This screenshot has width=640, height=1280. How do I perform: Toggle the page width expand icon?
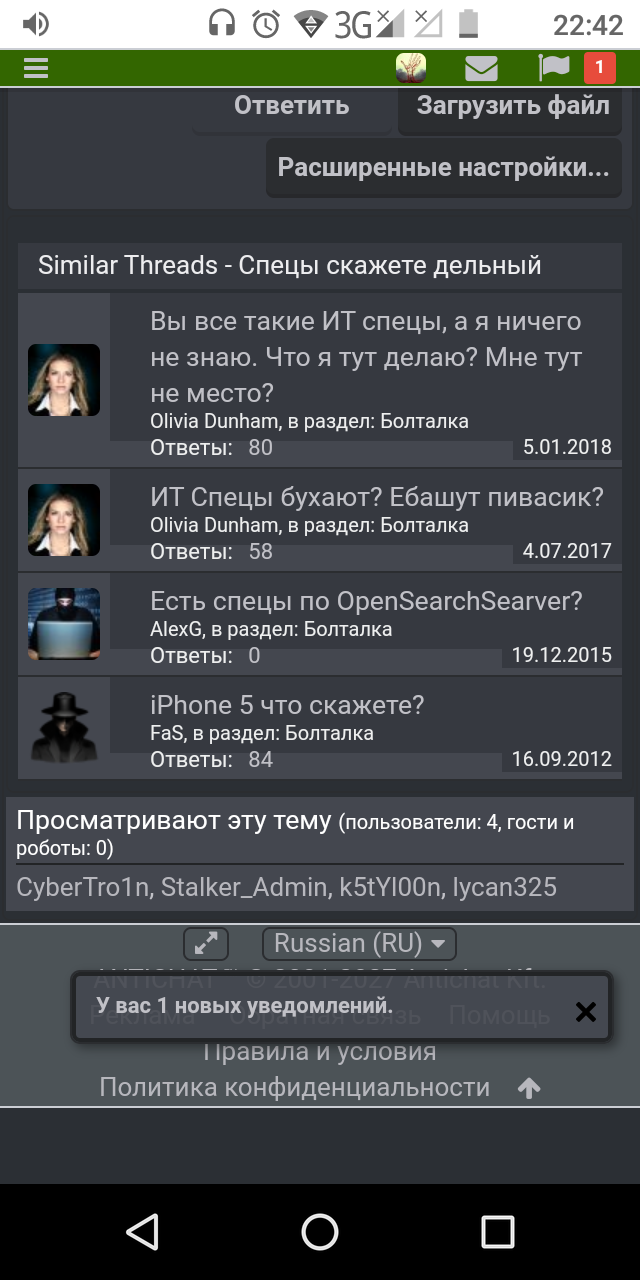click(x=205, y=943)
